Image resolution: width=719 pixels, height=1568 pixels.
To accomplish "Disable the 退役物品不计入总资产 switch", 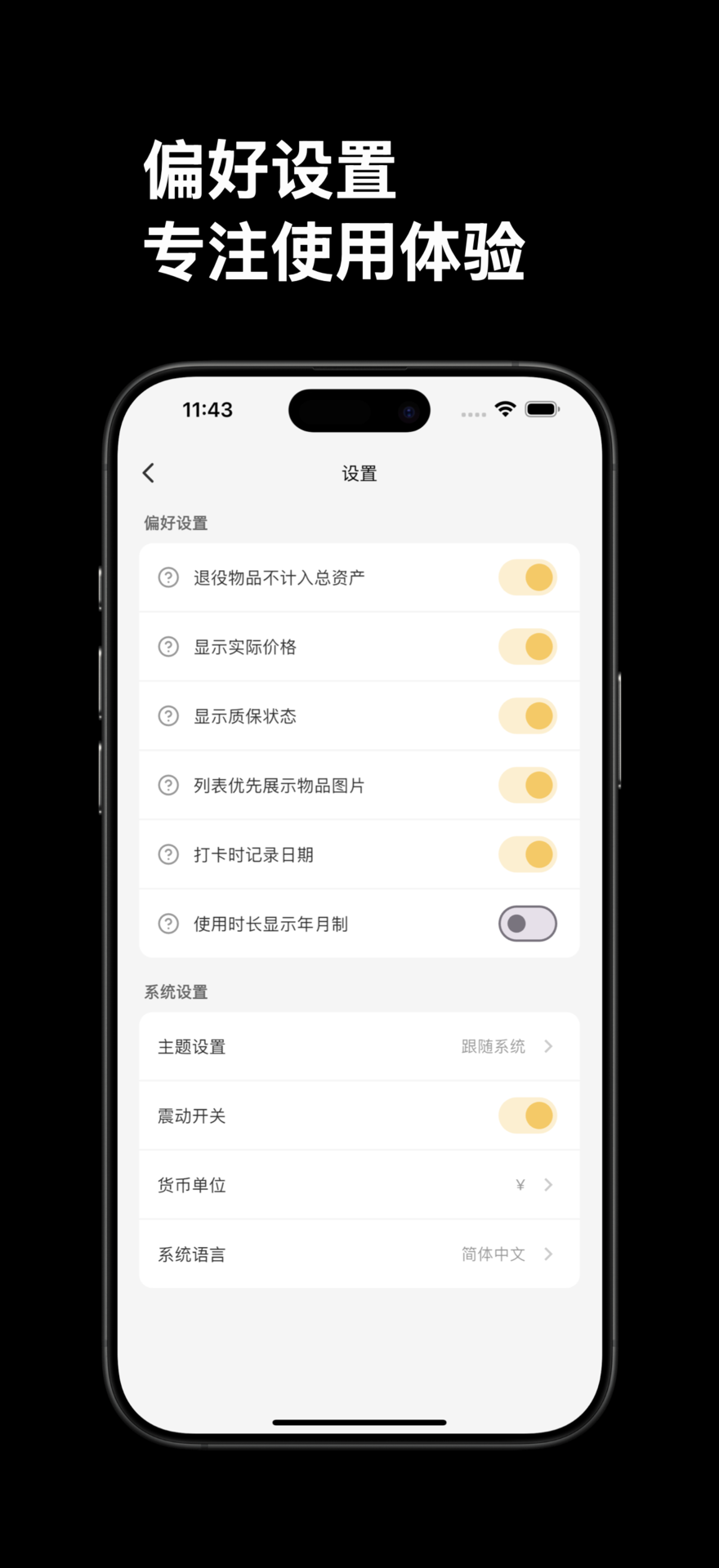I will (x=528, y=577).
